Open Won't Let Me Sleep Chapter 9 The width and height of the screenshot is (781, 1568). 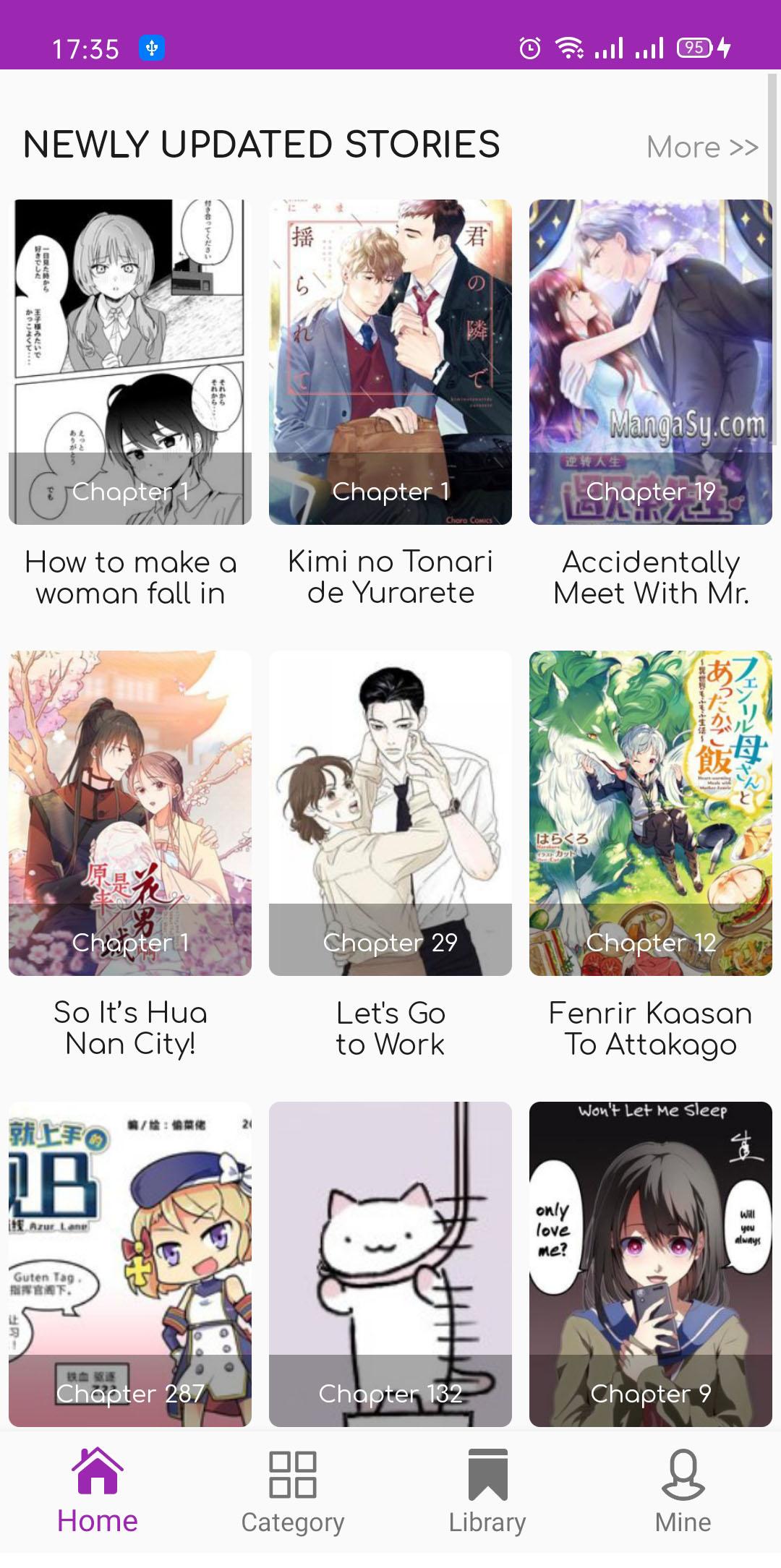tap(651, 1264)
